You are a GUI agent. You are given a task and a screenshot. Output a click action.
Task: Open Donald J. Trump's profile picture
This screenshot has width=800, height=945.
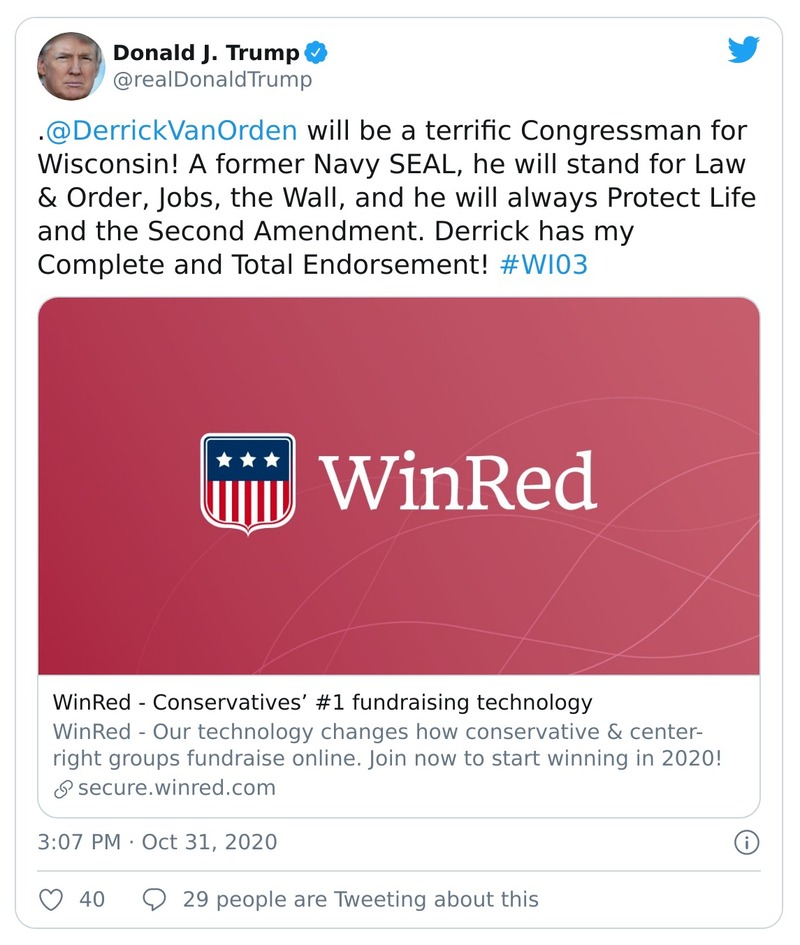click(x=71, y=66)
